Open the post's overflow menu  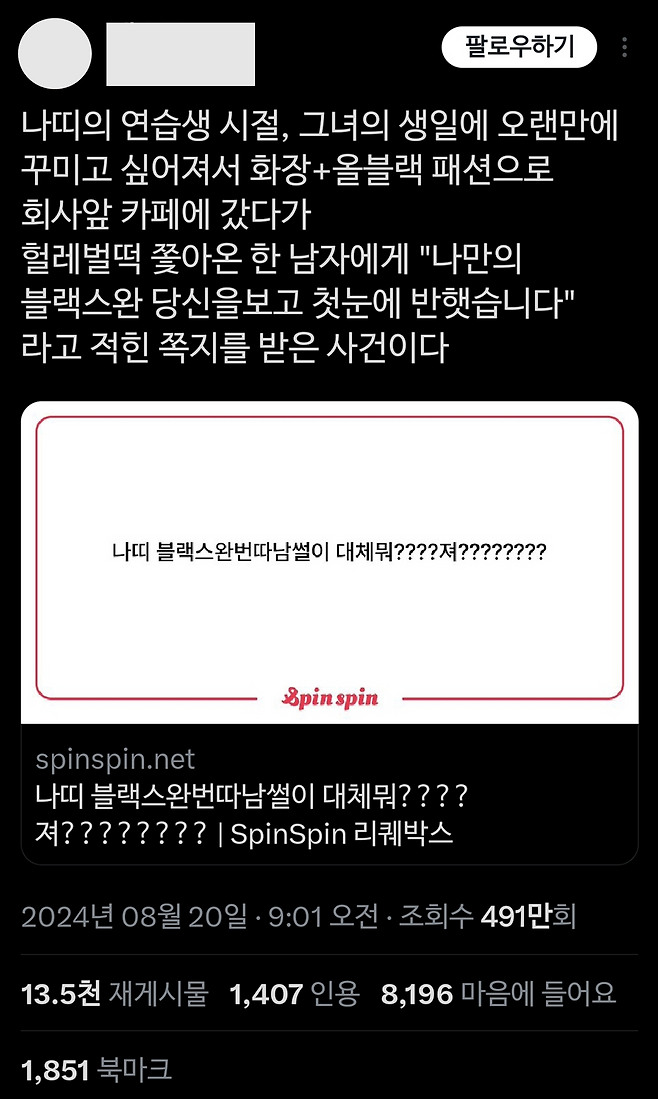625,47
